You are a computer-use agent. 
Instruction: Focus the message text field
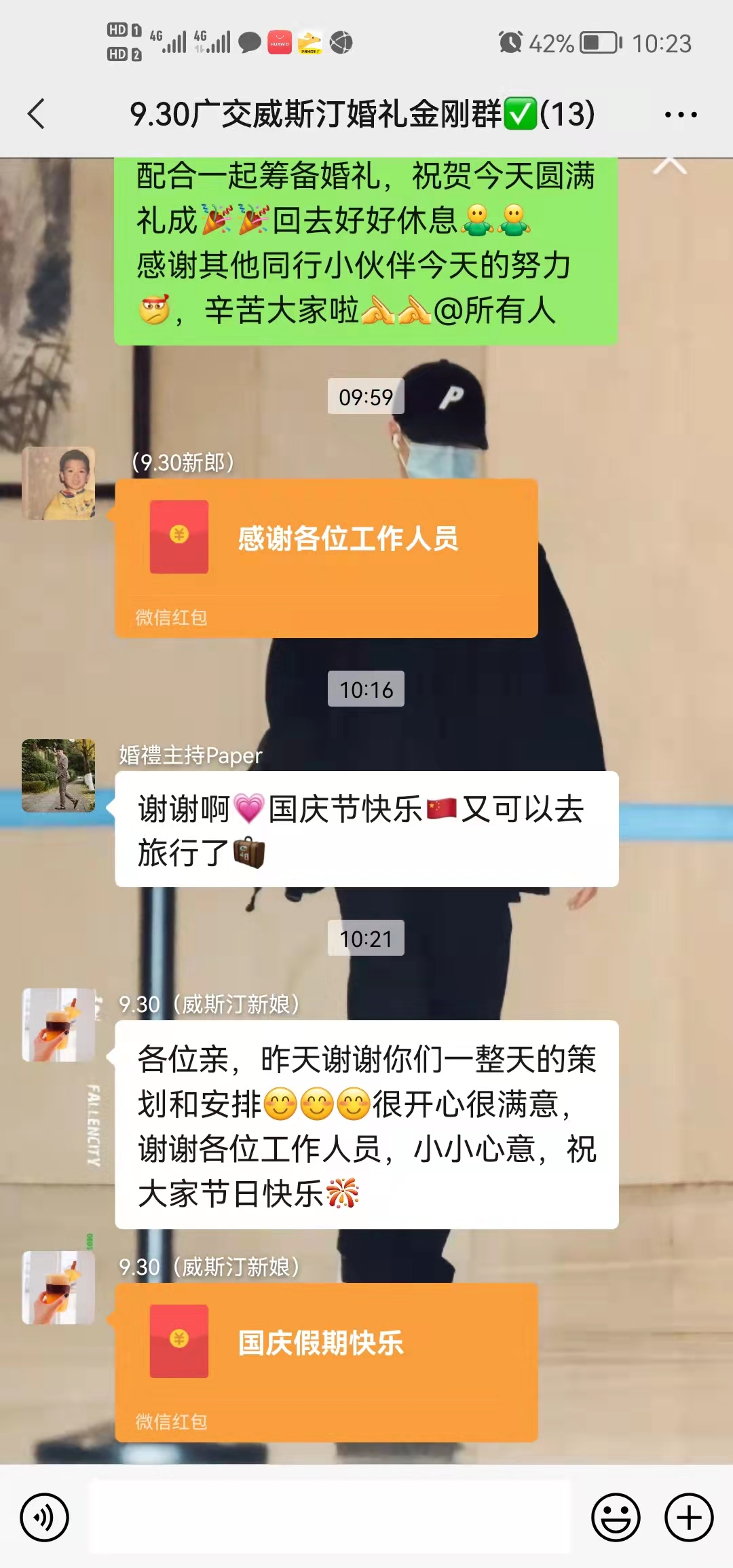click(x=329, y=1516)
